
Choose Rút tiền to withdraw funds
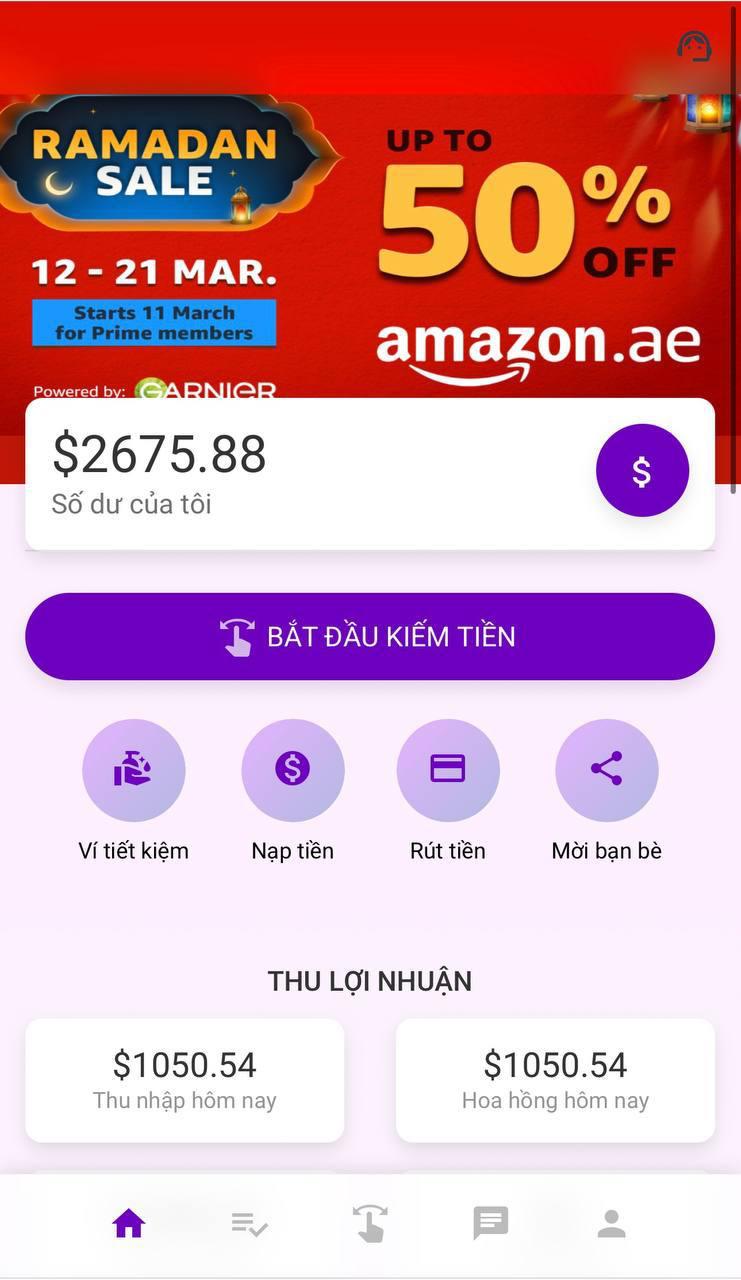(447, 770)
